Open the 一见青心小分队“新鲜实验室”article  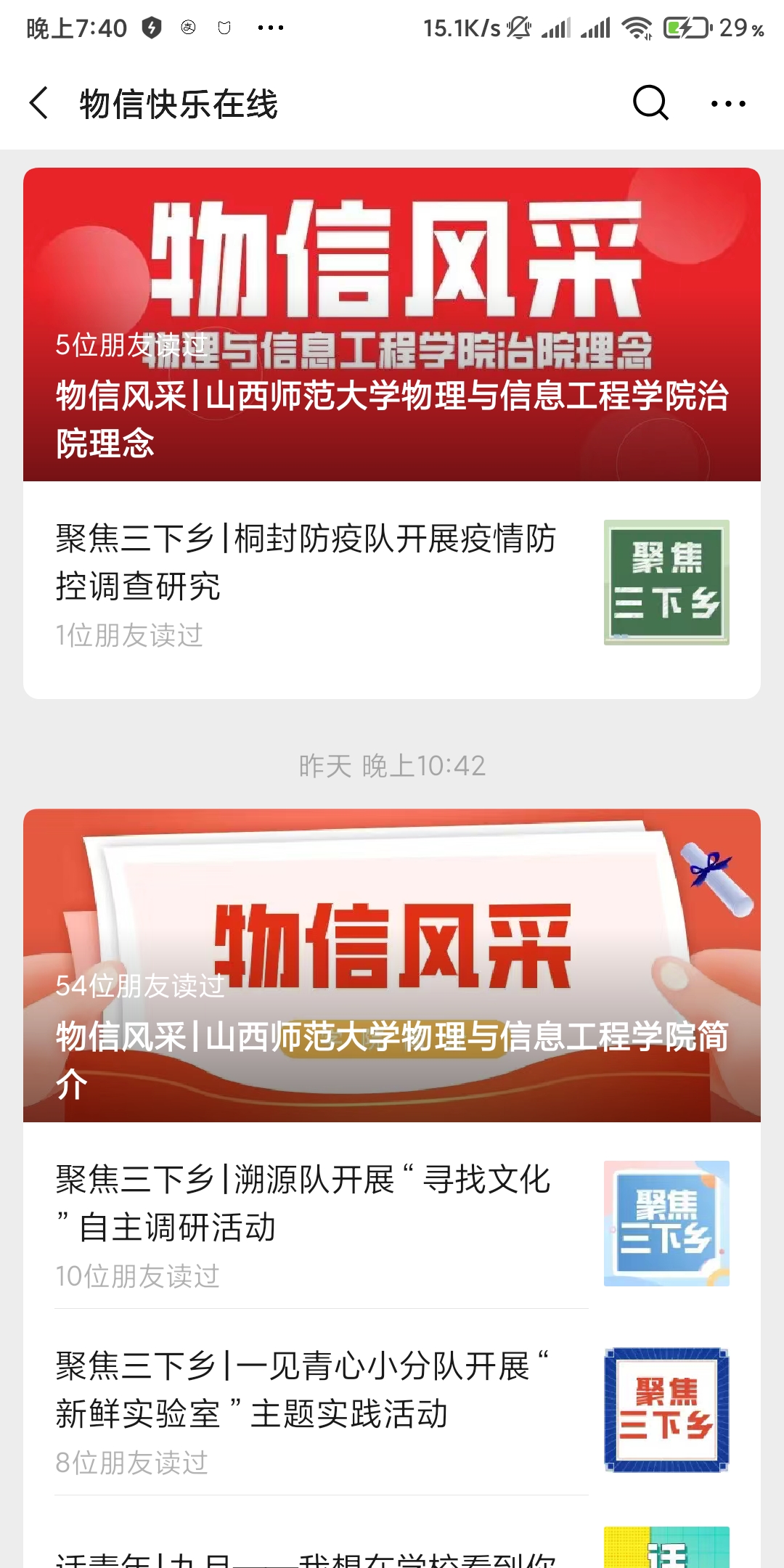tap(305, 1390)
